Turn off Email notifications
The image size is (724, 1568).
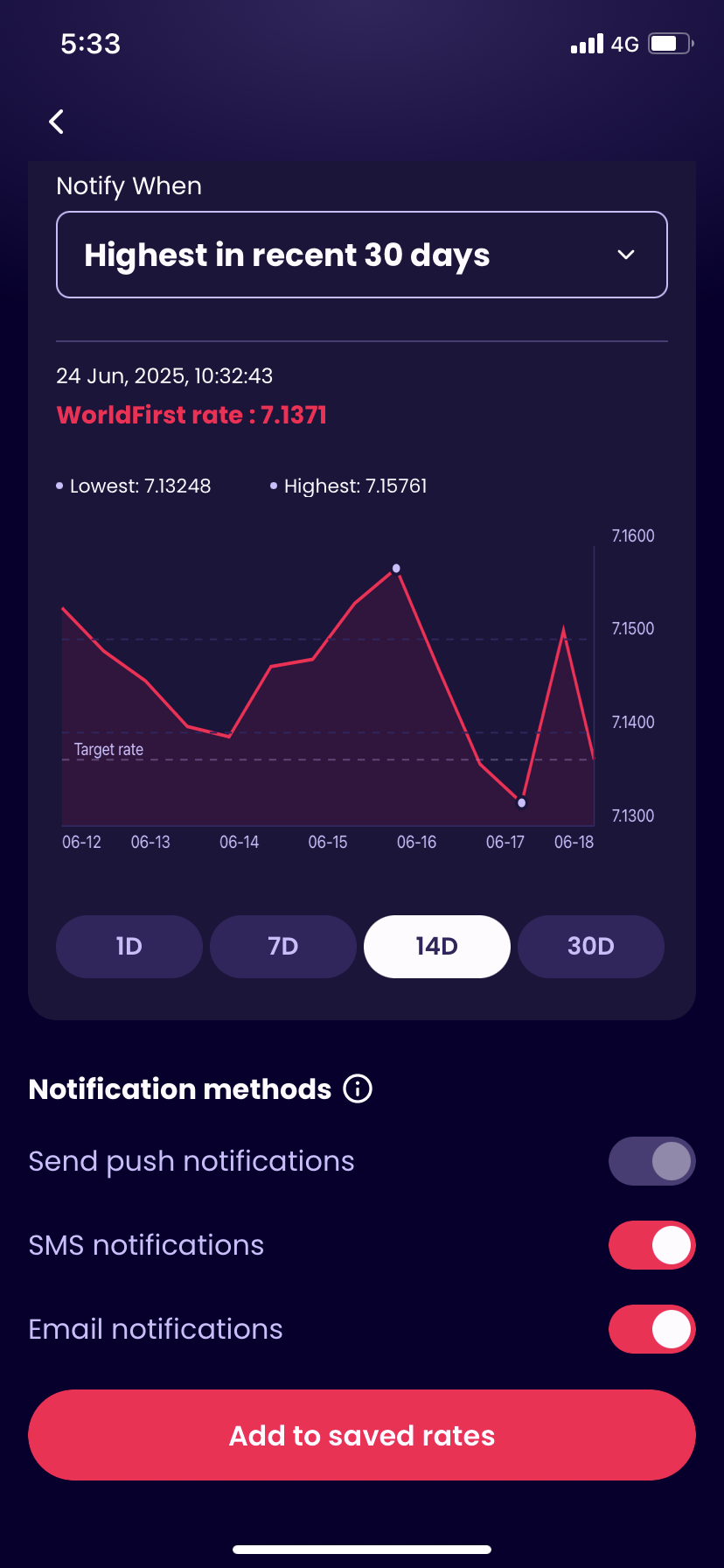(651, 1329)
